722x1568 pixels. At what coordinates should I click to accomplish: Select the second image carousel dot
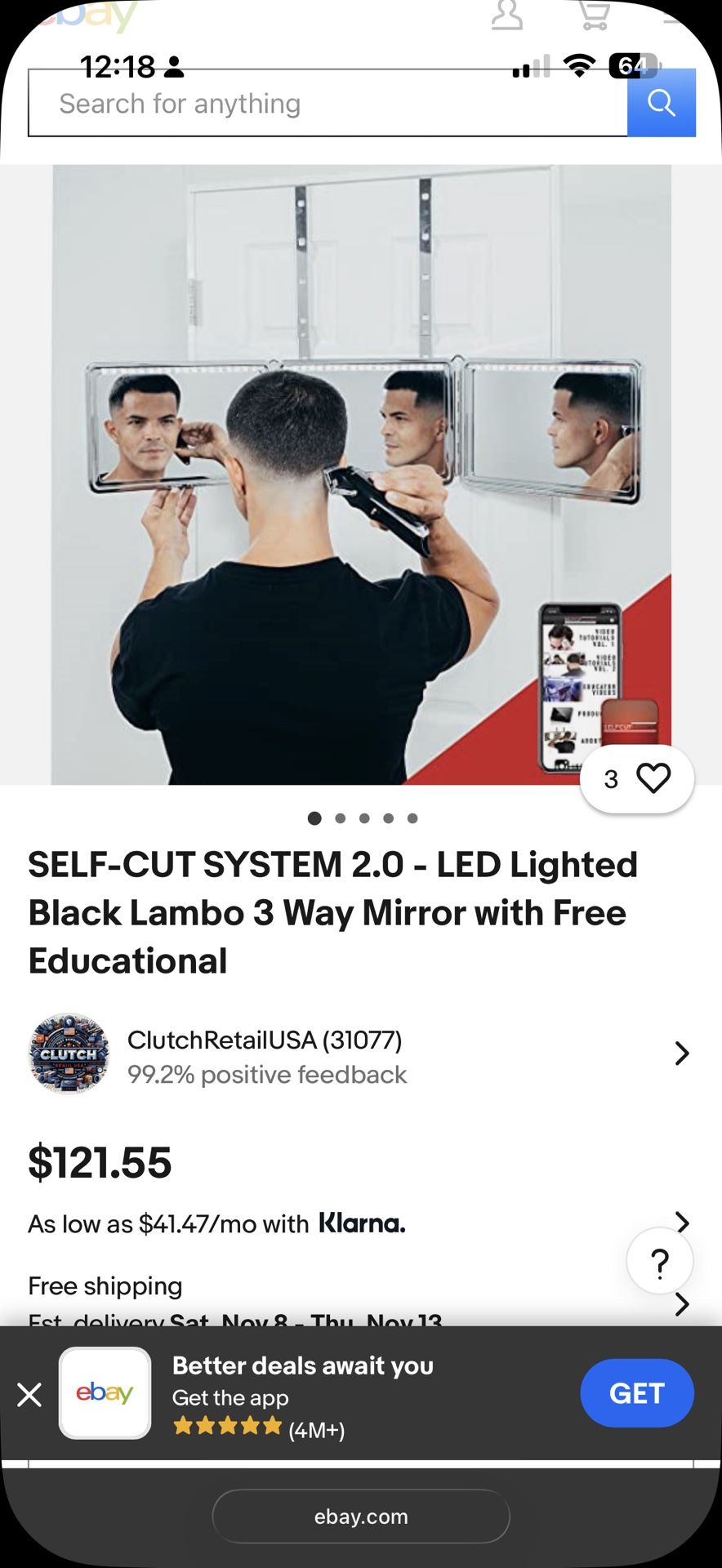click(339, 818)
